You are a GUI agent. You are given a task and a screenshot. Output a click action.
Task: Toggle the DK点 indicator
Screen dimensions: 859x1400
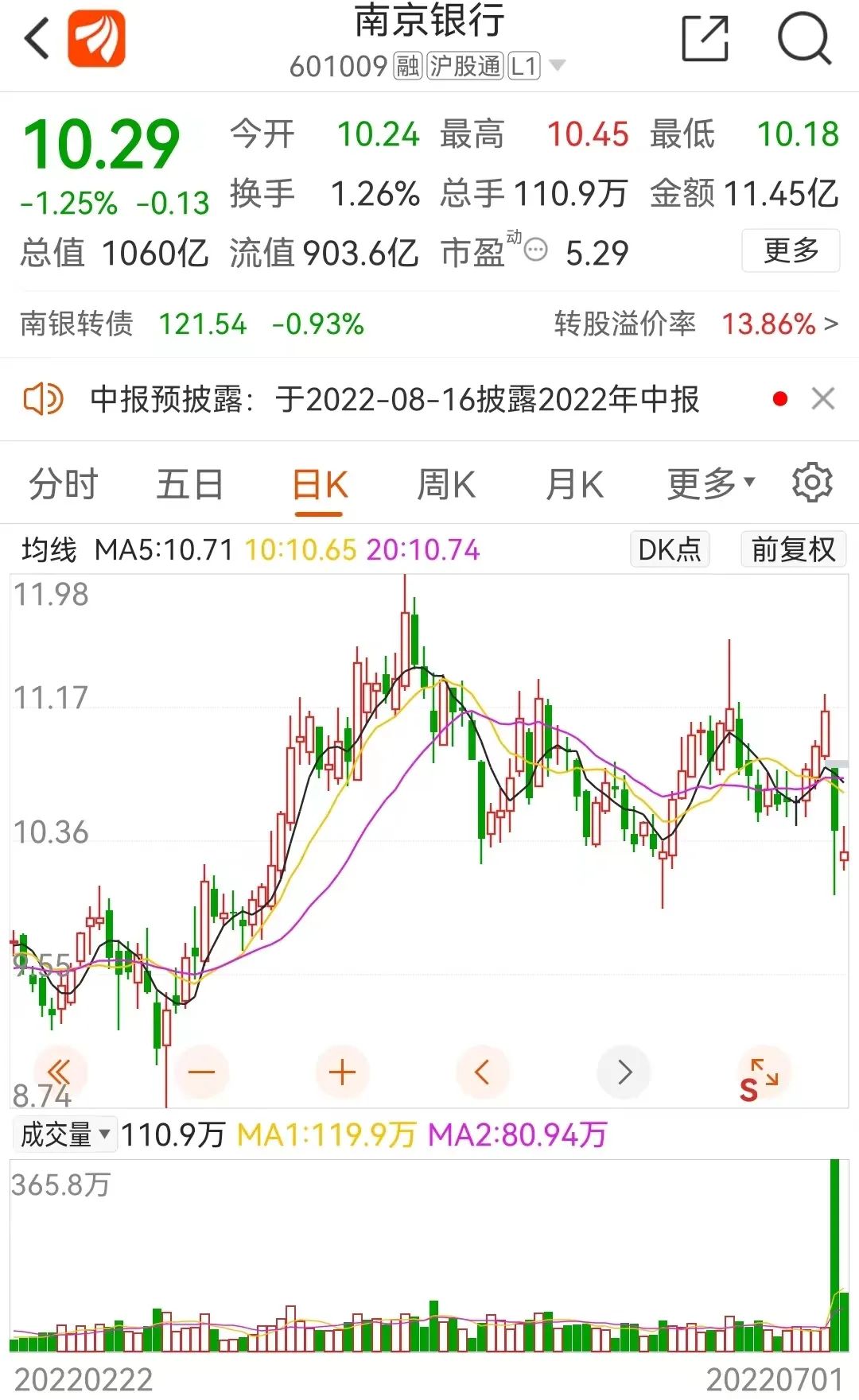670,549
